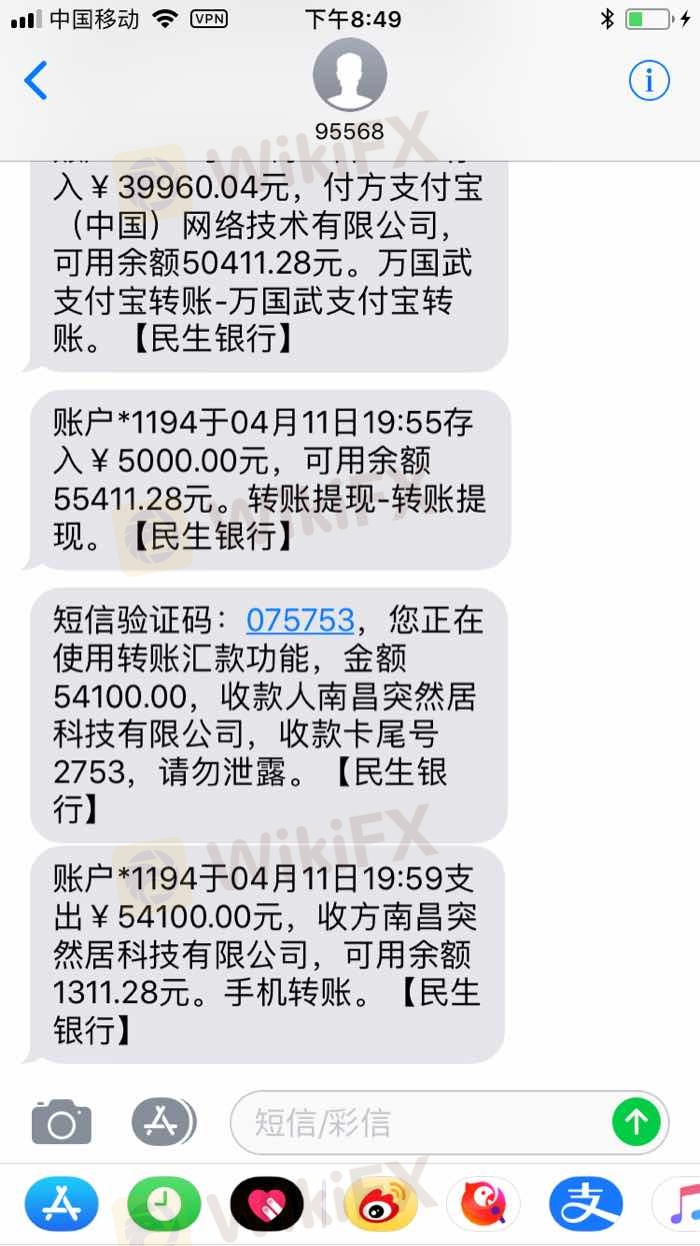
Task: Tap the 95568 sender avatar
Action: (x=349, y=76)
